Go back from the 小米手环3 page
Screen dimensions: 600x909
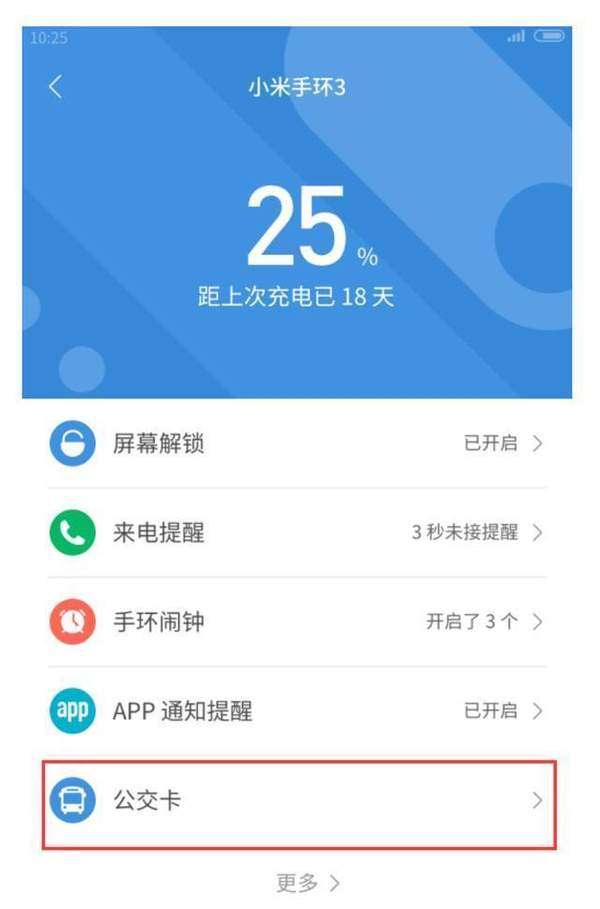[x=55, y=87]
